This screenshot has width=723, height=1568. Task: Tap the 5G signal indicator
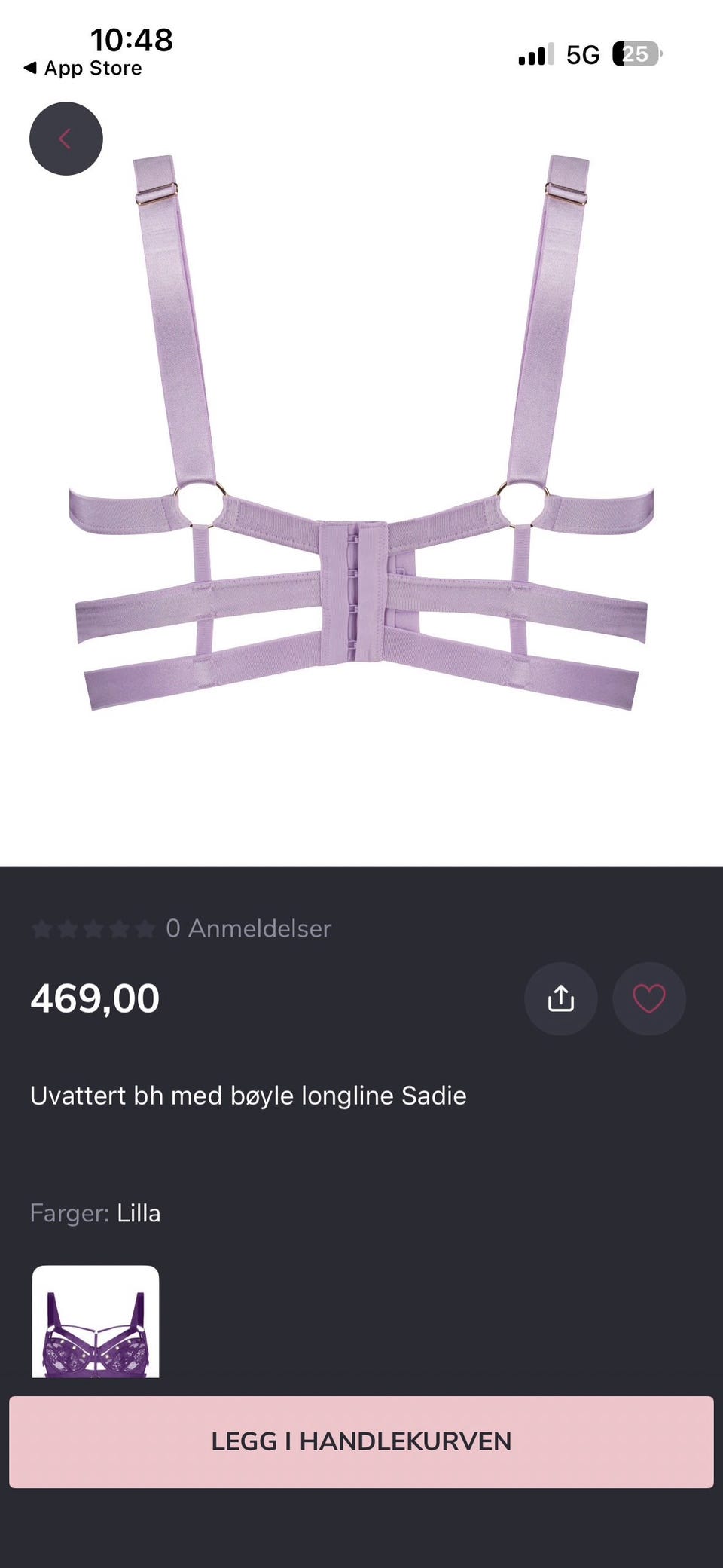click(x=584, y=54)
